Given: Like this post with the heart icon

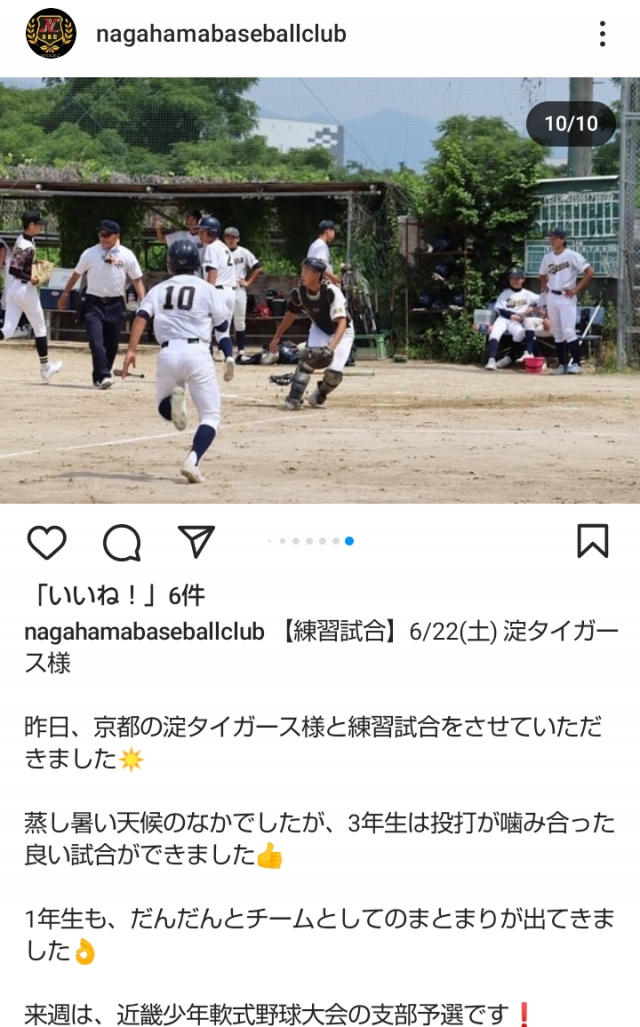Looking at the screenshot, I should tap(46, 542).
